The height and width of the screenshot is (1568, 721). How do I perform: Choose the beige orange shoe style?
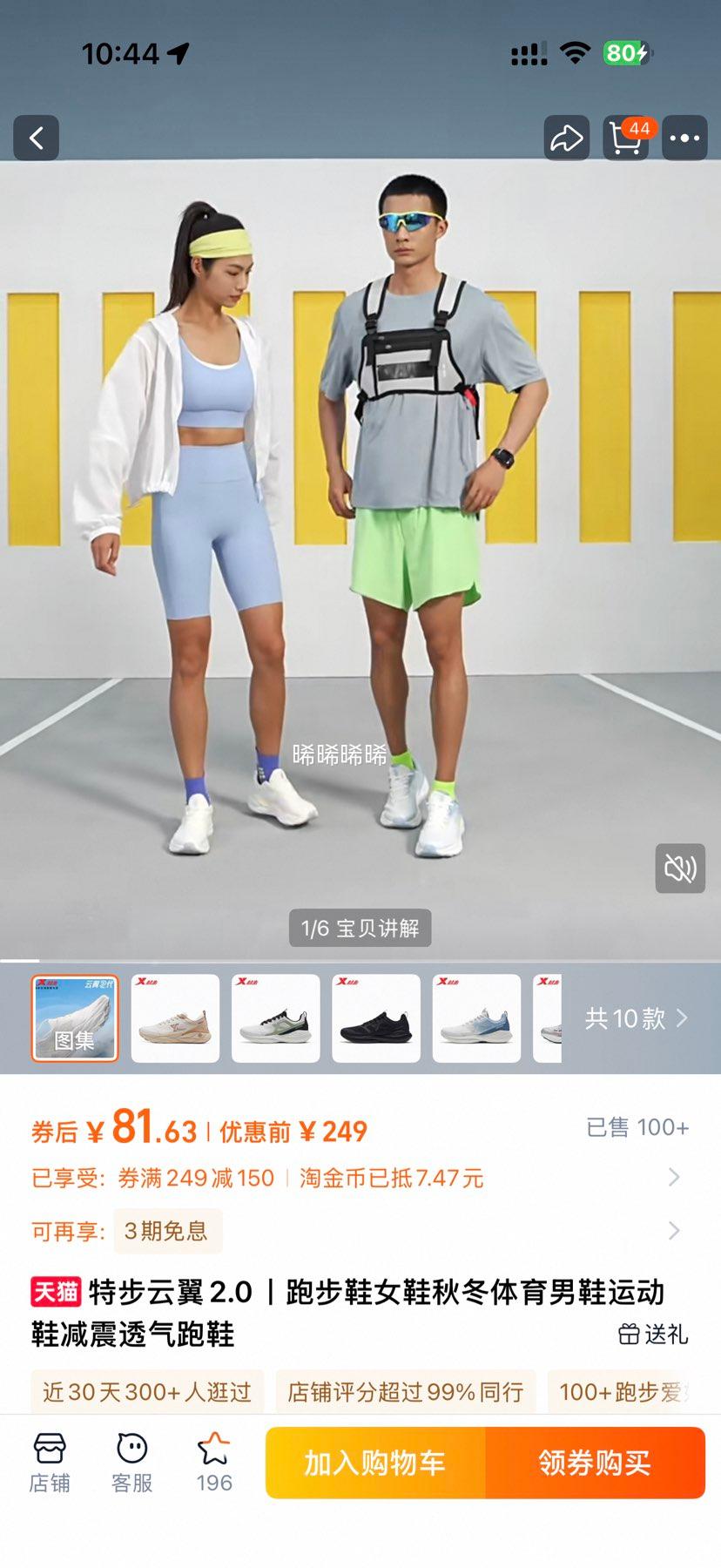point(175,1018)
